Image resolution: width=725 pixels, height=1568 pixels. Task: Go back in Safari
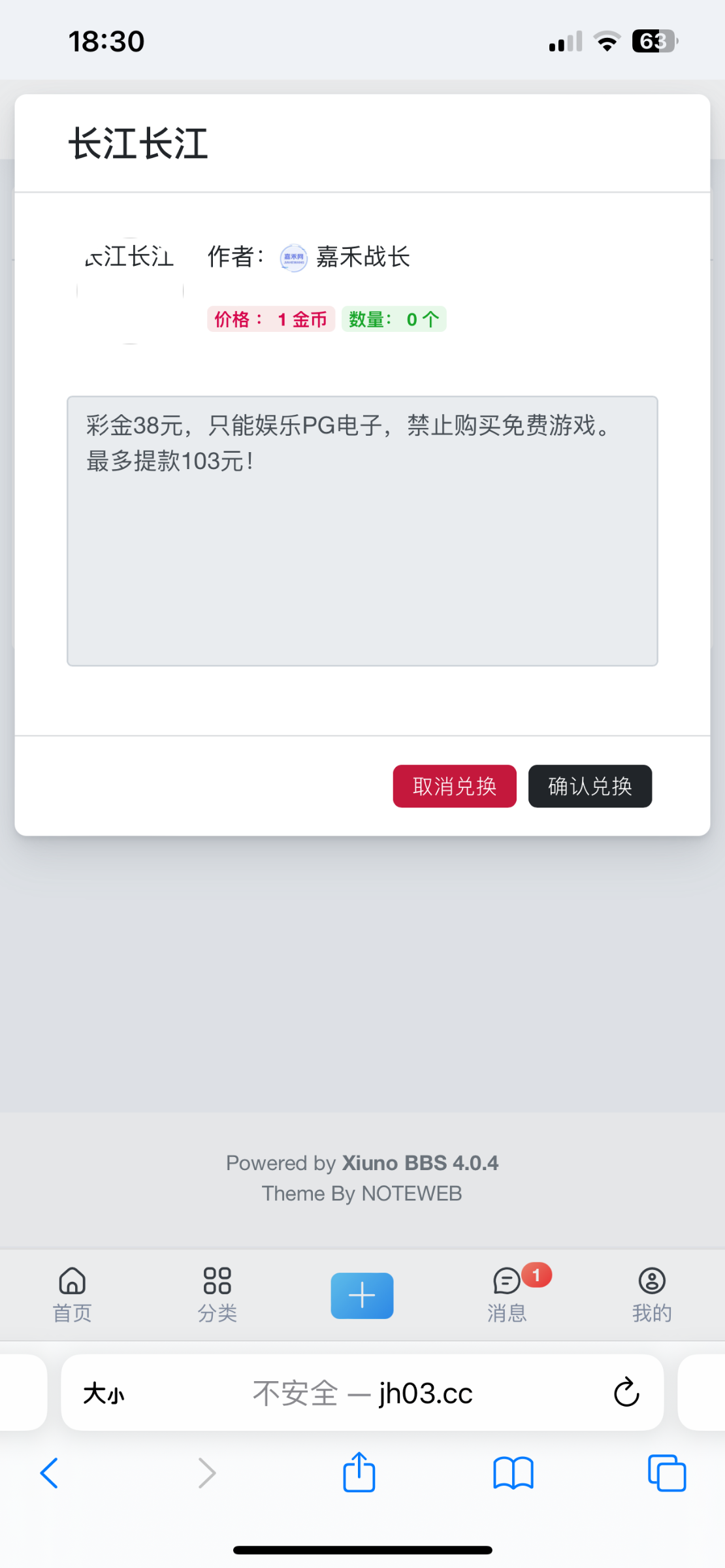point(50,1473)
